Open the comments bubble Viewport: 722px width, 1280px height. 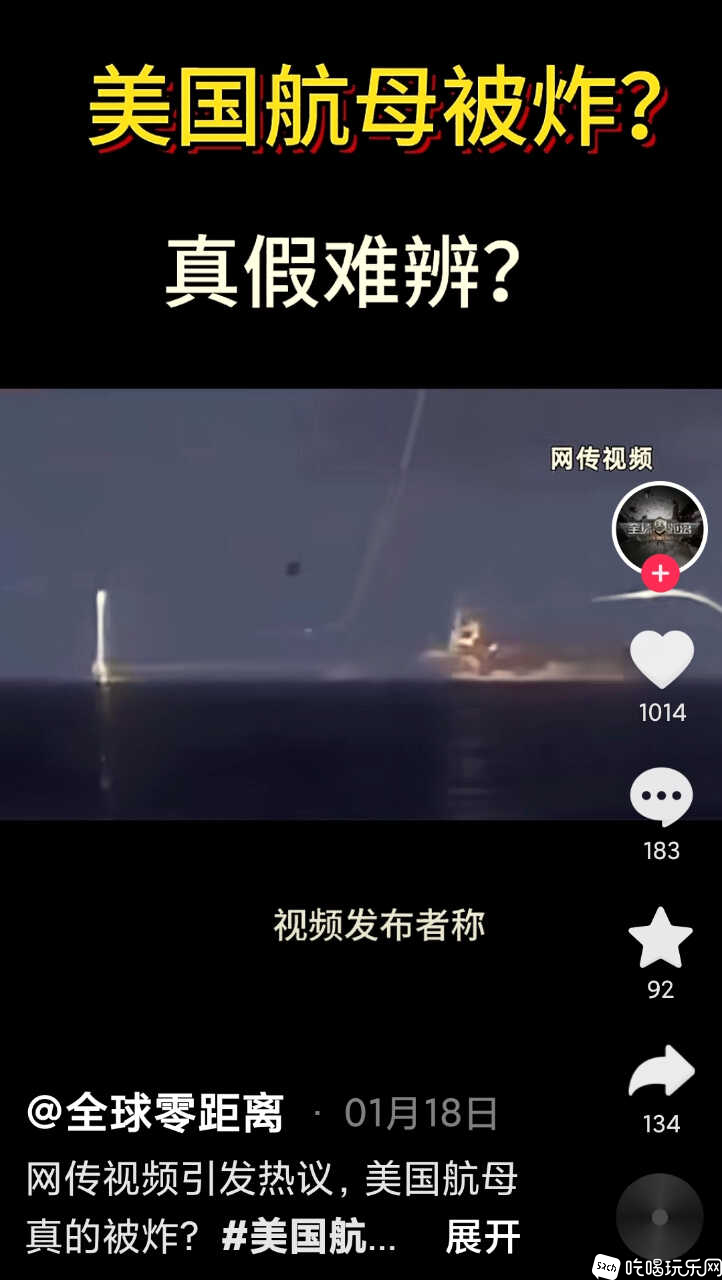point(661,797)
